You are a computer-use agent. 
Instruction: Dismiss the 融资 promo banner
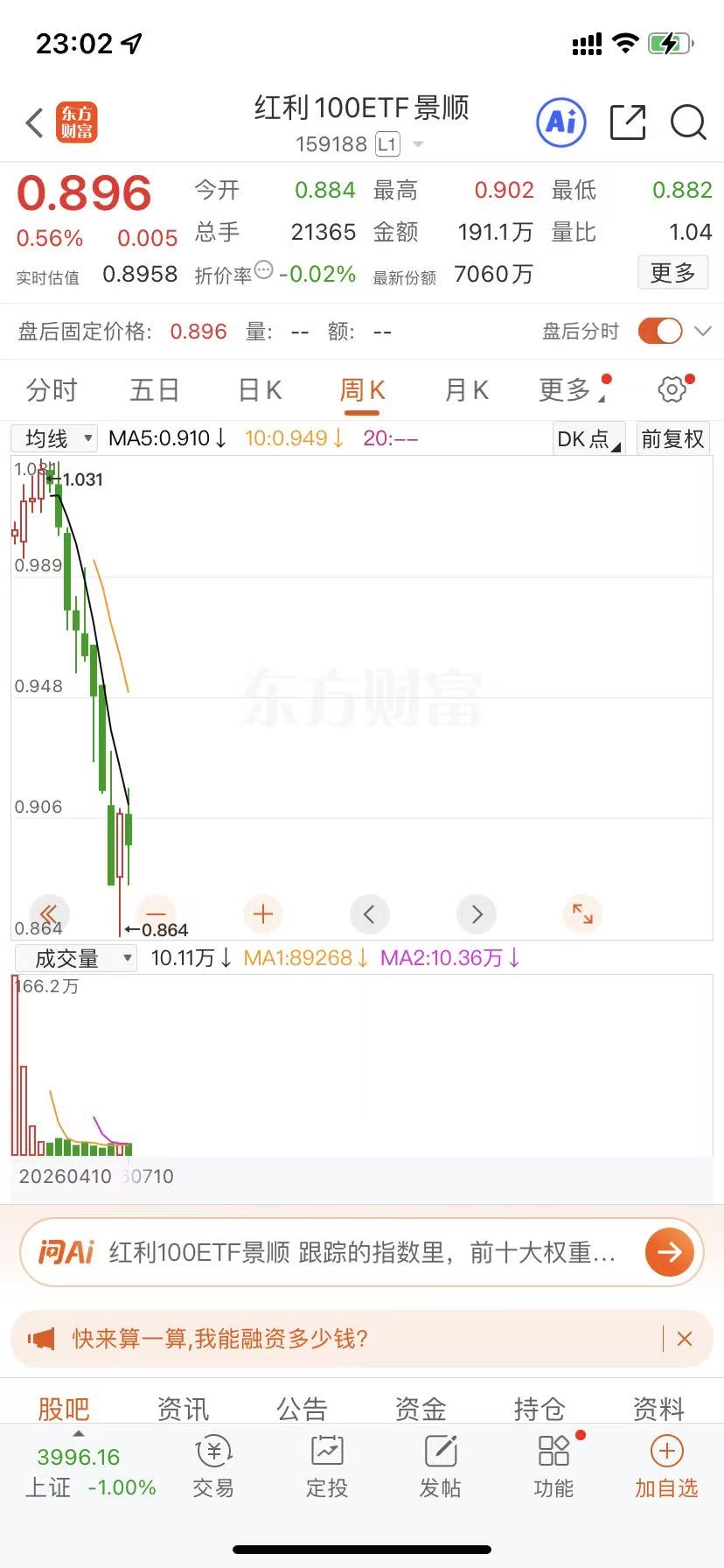(685, 1339)
